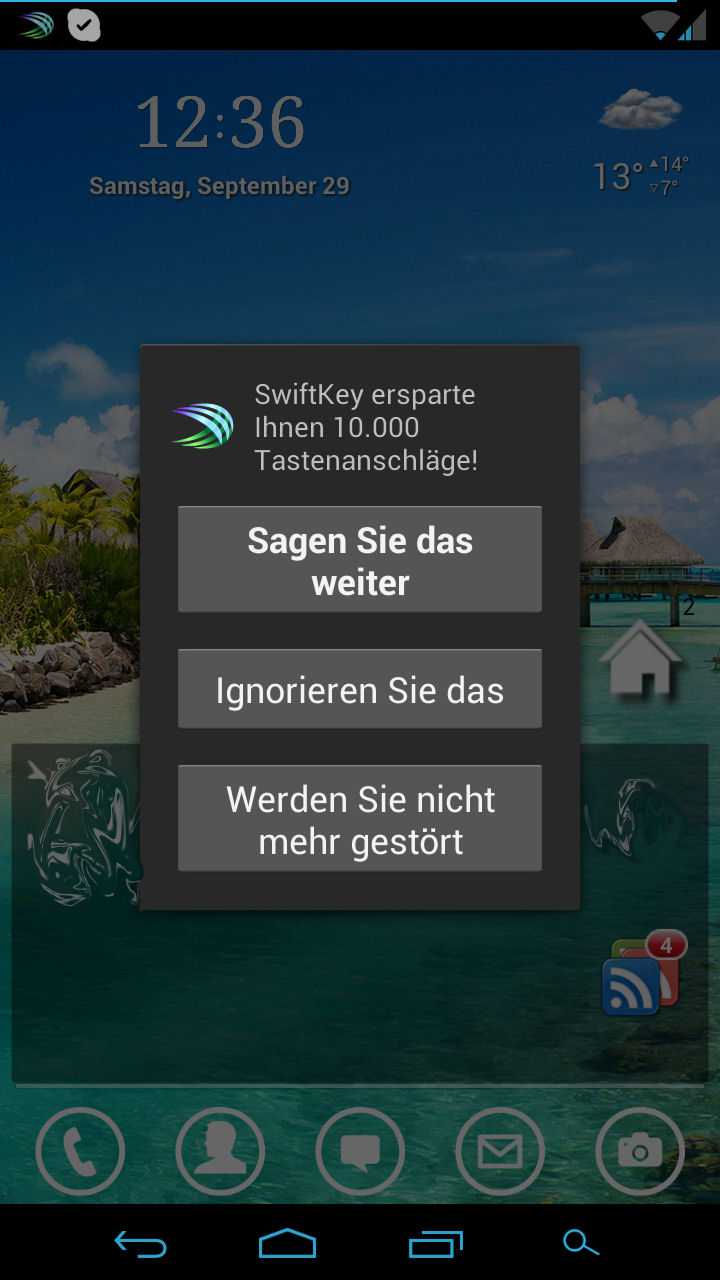This screenshot has height=1280, width=720.
Task: Tap the house icon on the home screen
Action: 640,660
